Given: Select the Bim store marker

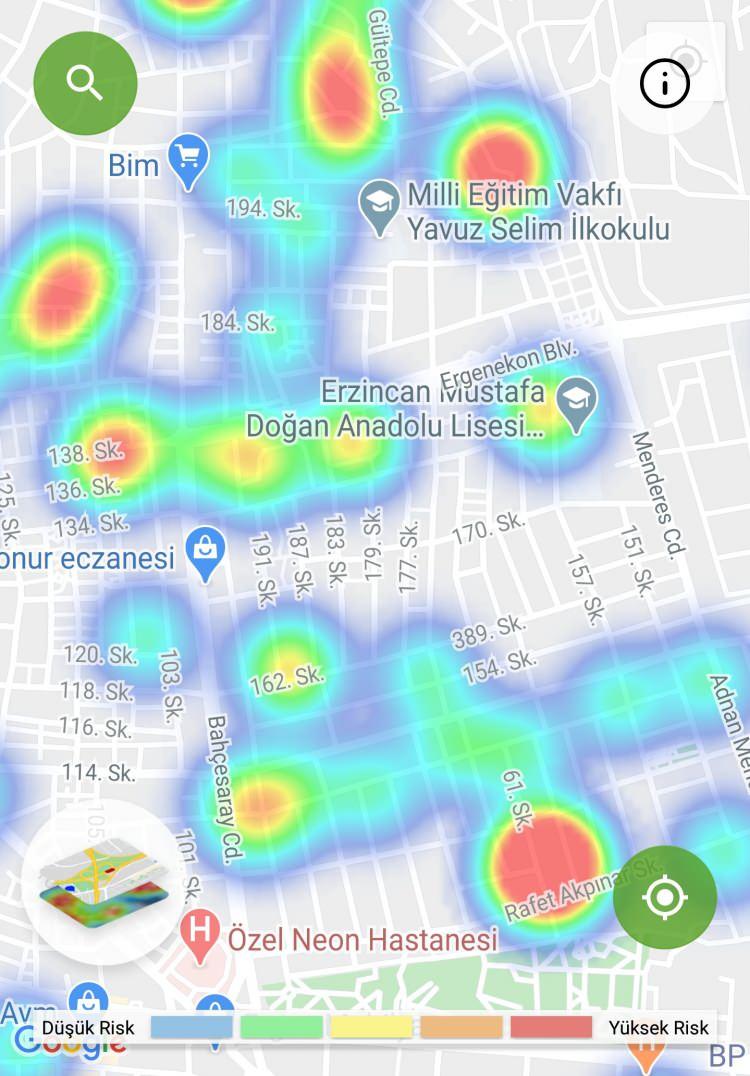Looking at the screenshot, I should click(x=188, y=161).
